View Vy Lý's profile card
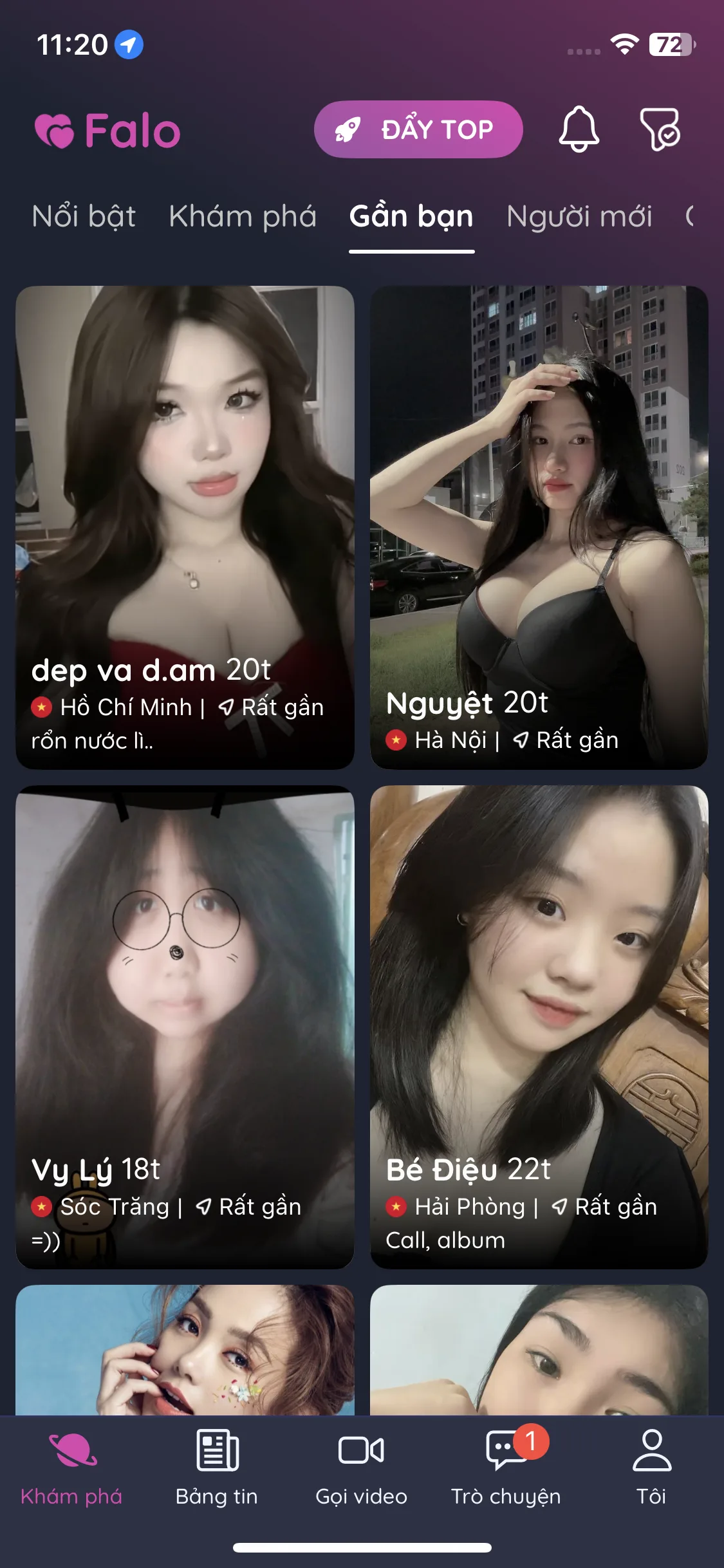724x1568 pixels. pyautogui.click(x=185, y=1026)
